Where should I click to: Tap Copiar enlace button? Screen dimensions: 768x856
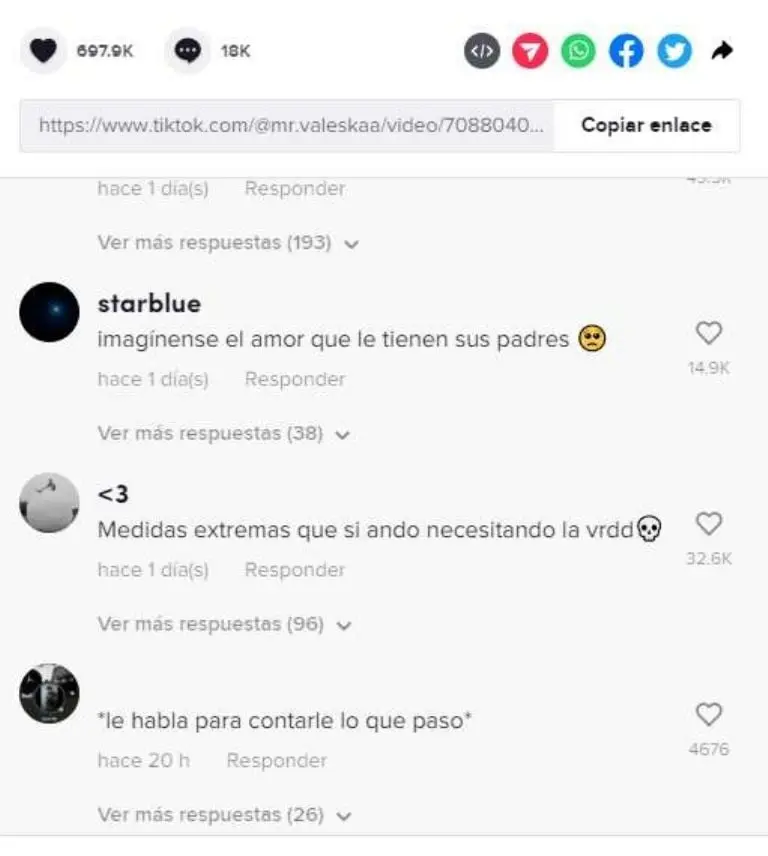pos(646,125)
